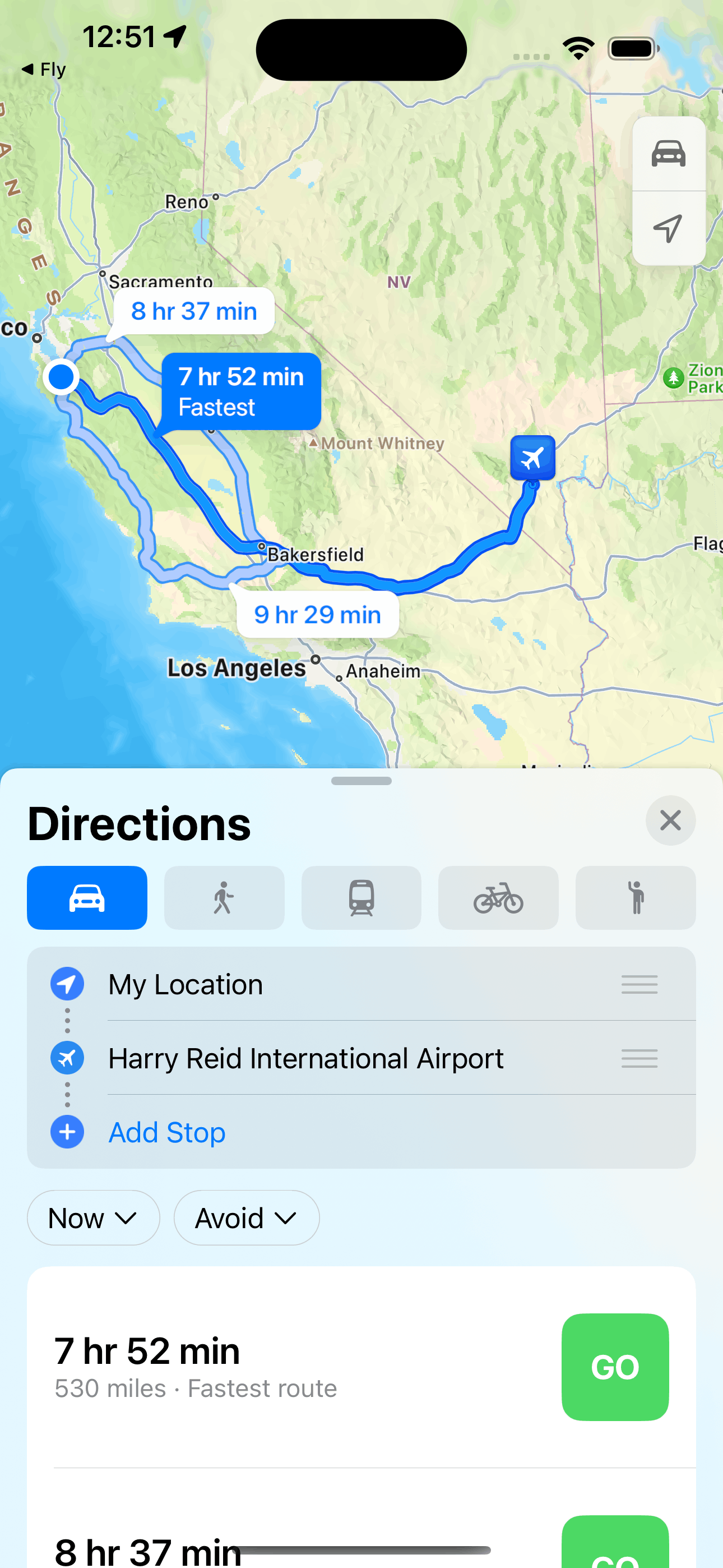The image size is (723, 1568).
Task: Select the 9 hr 29 min route on the map
Action: pyautogui.click(x=318, y=615)
